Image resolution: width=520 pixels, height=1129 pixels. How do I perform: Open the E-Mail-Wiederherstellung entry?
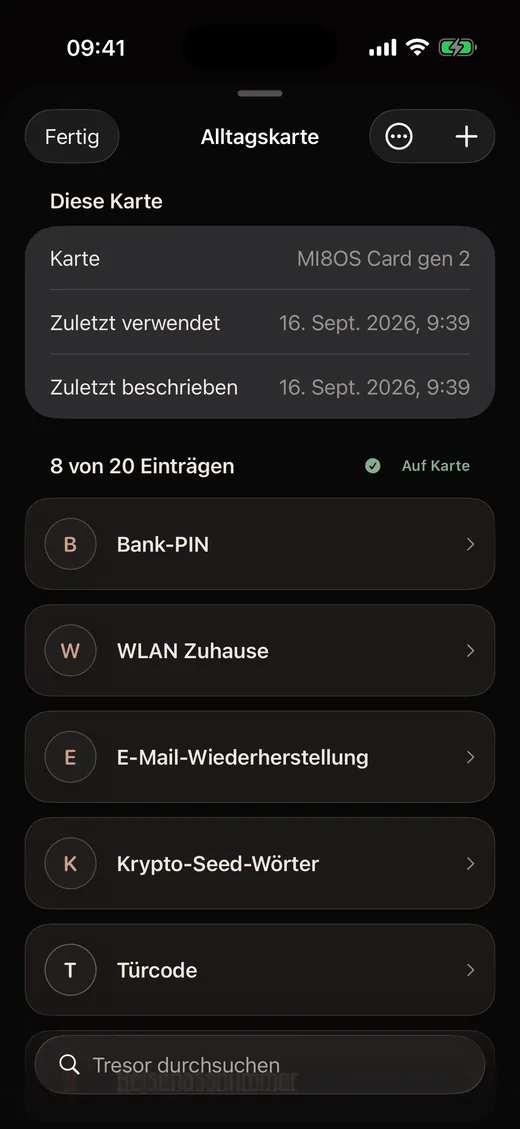[x=260, y=757]
